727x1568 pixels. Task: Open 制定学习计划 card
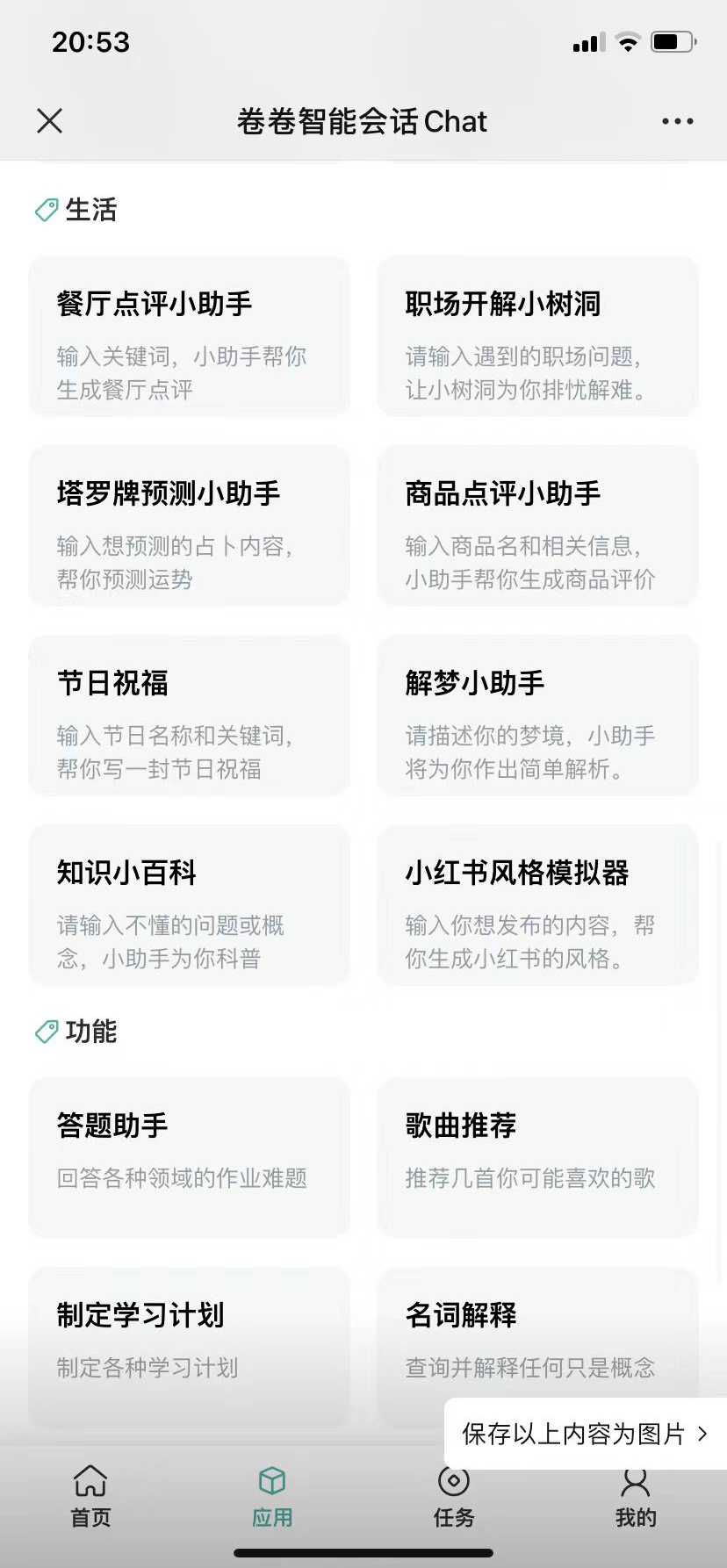[x=189, y=1343]
